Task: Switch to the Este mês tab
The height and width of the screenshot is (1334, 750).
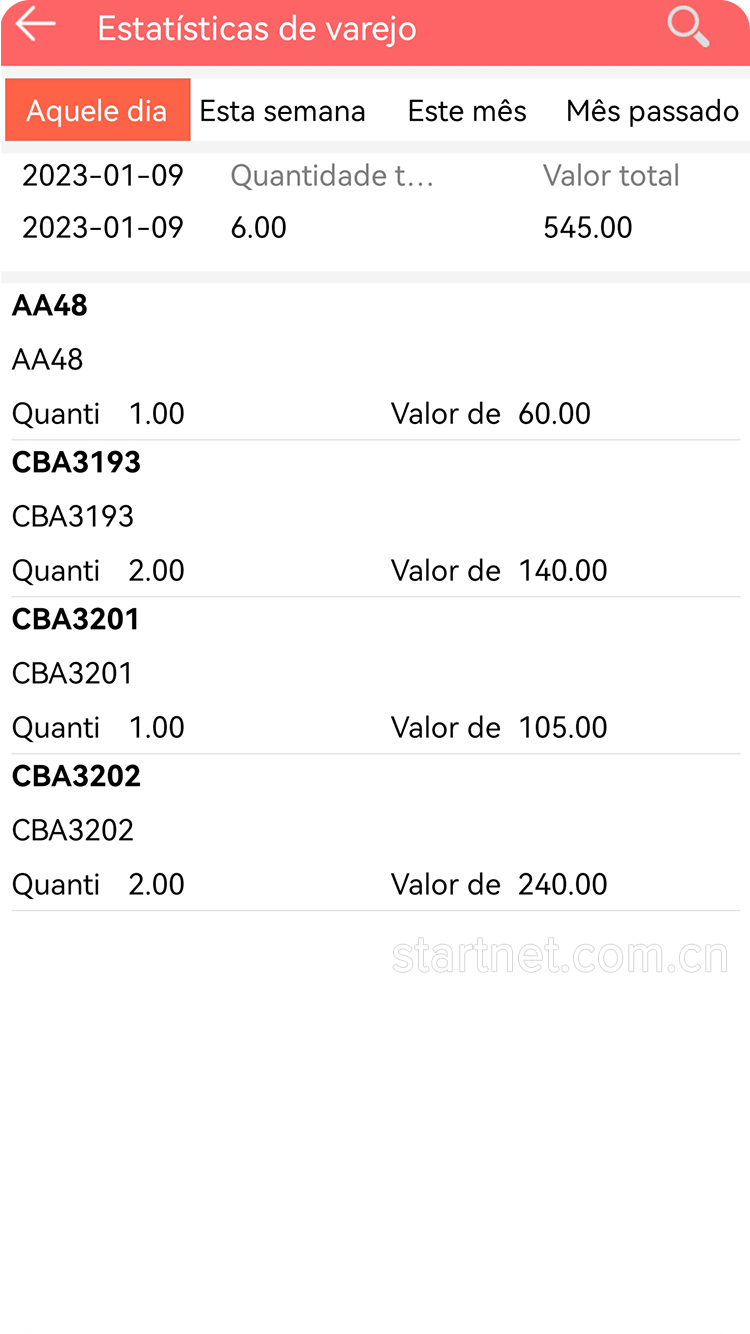Action: [467, 111]
